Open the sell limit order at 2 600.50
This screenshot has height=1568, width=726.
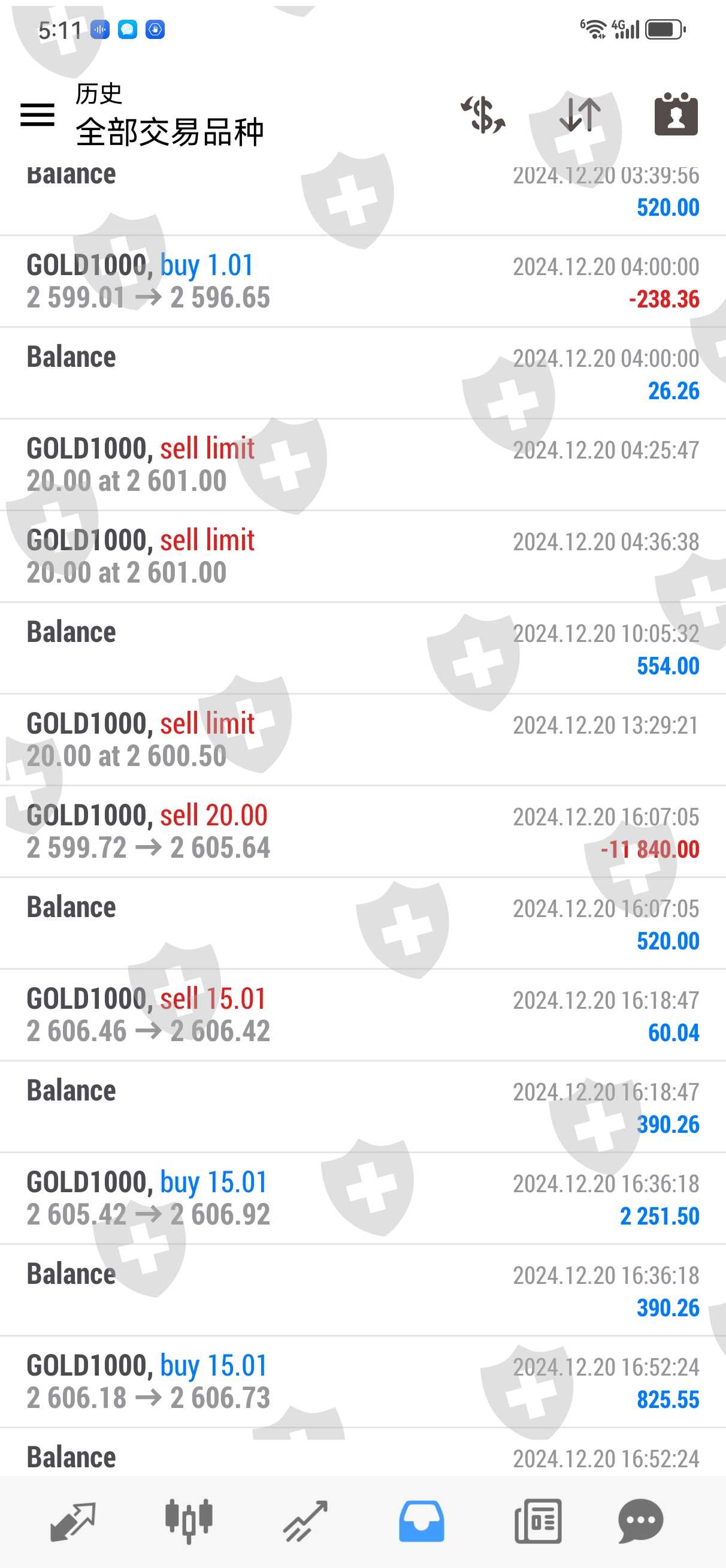(362, 740)
